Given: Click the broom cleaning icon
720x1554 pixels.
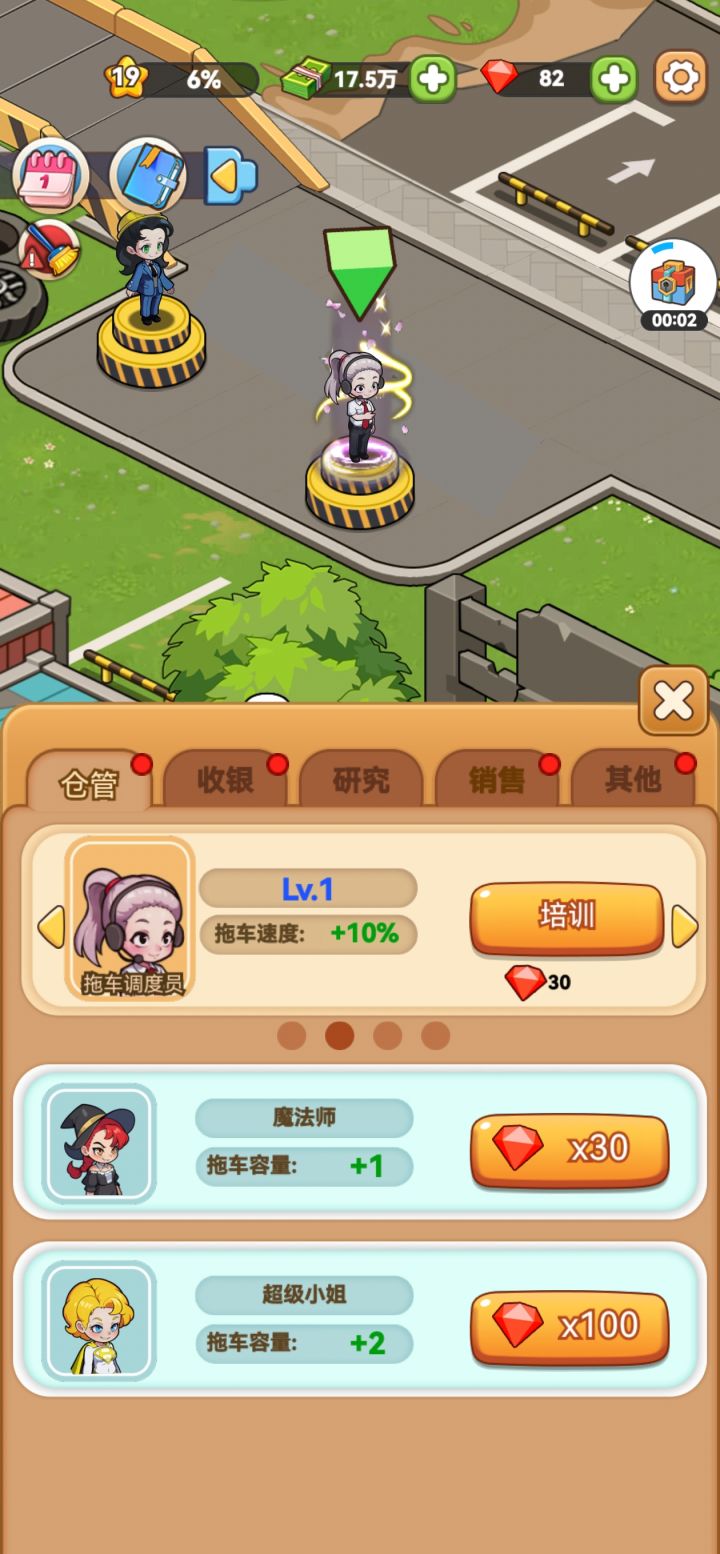Looking at the screenshot, I should [48, 249].
